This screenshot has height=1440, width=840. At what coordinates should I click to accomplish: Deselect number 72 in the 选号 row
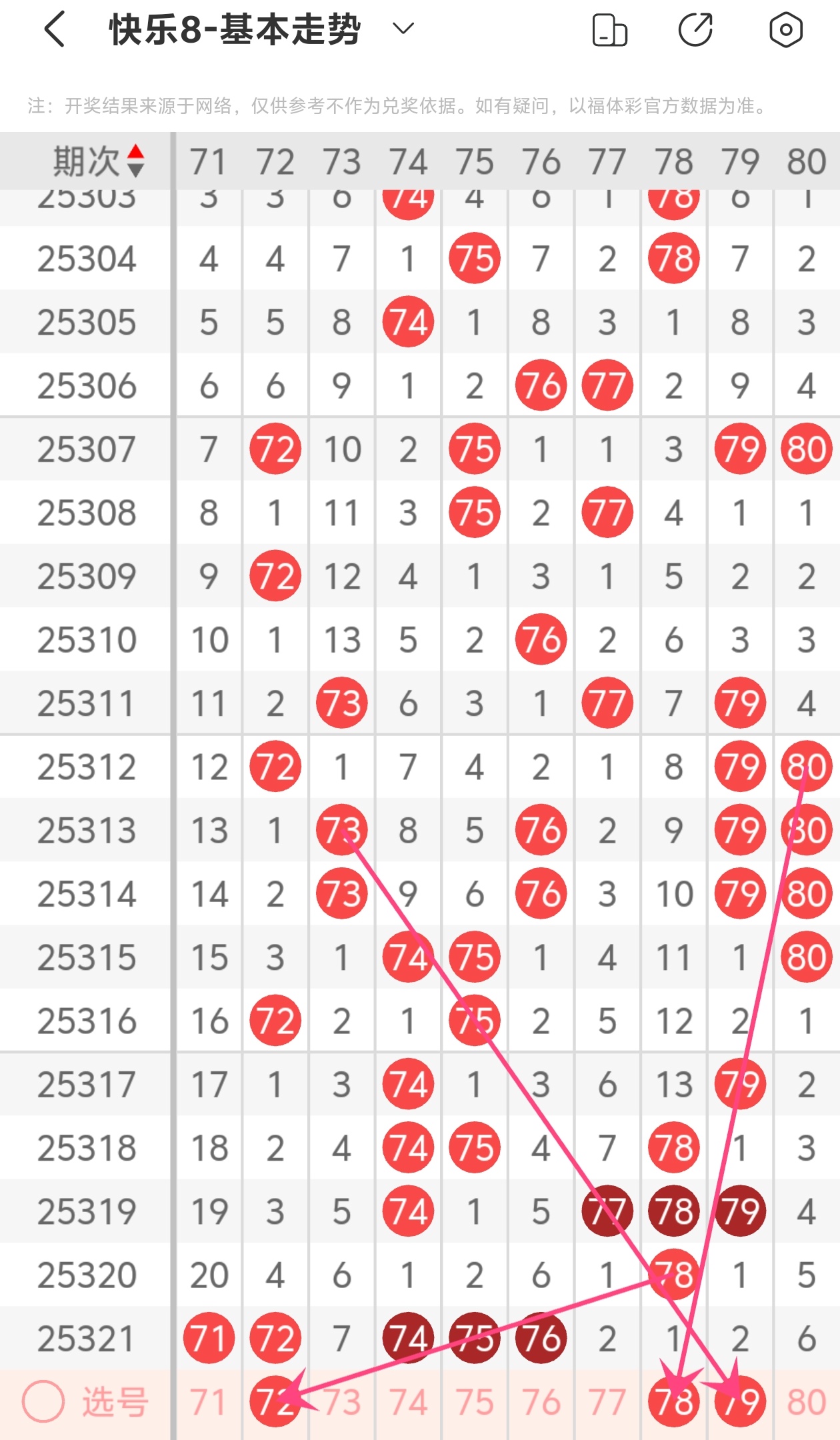275,1401
